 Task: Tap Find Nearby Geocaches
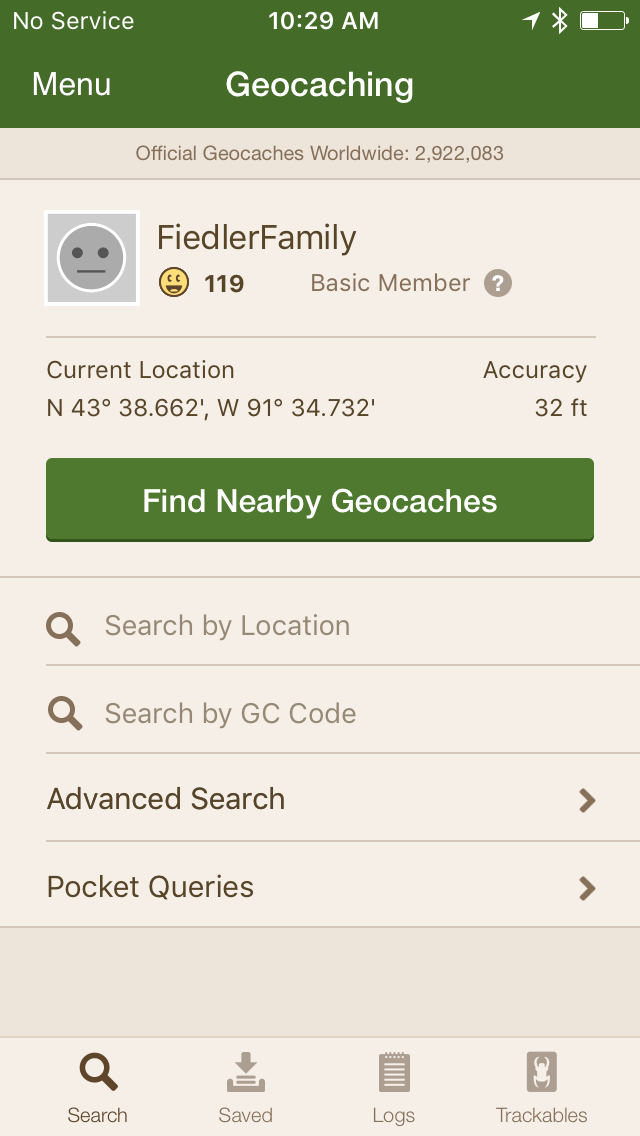click(x=320, y=500)
